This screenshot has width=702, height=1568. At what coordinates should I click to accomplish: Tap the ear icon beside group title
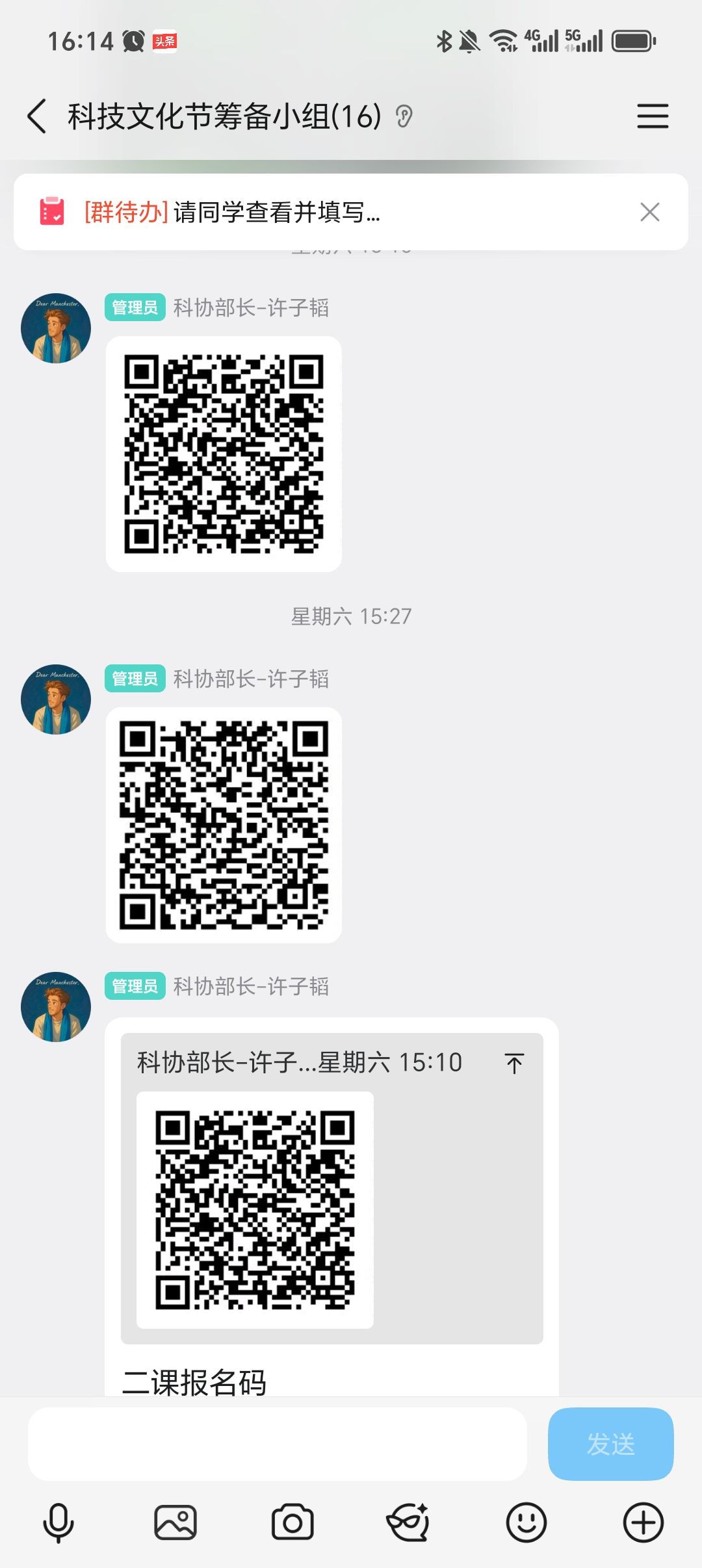click(x=404, y=116)
